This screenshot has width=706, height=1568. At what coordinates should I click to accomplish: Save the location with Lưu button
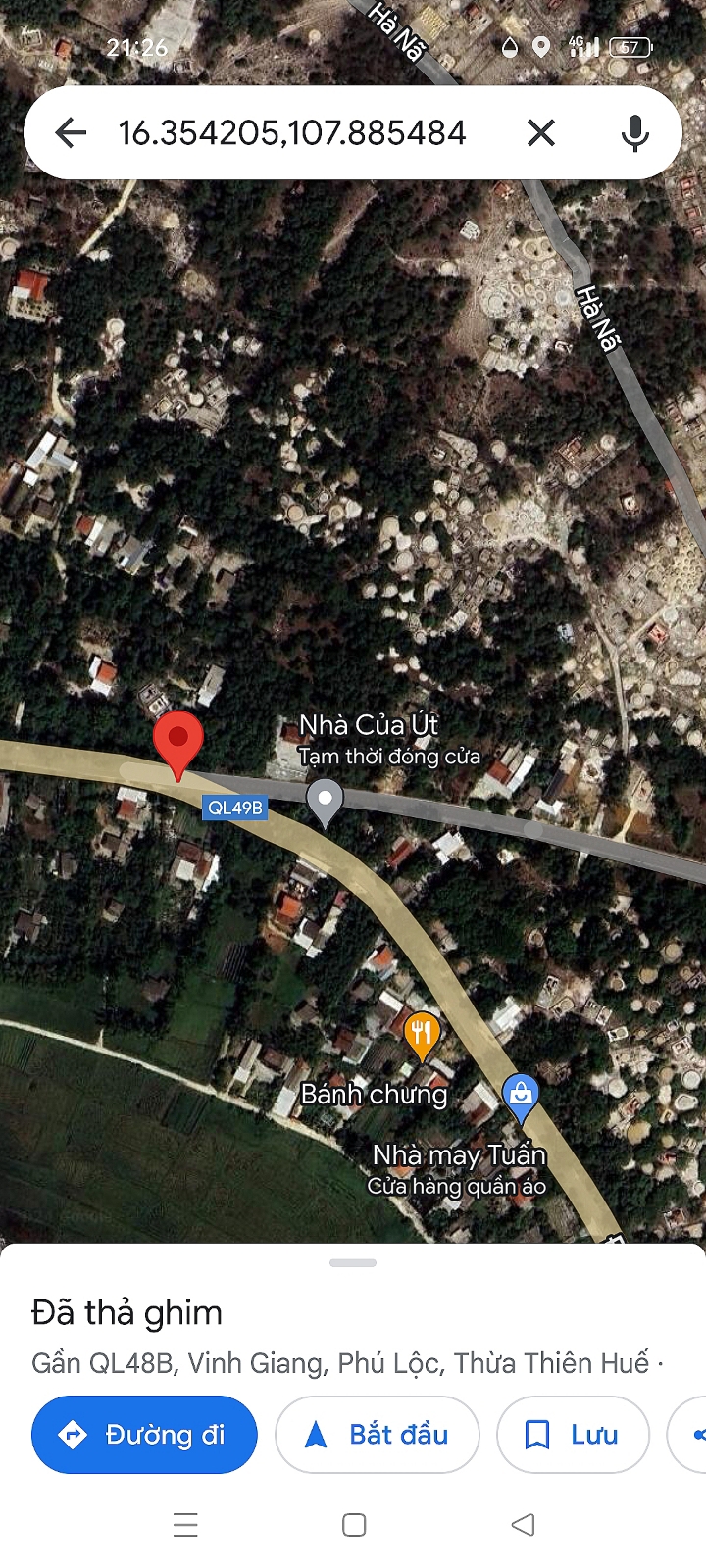coord(573,1435)
